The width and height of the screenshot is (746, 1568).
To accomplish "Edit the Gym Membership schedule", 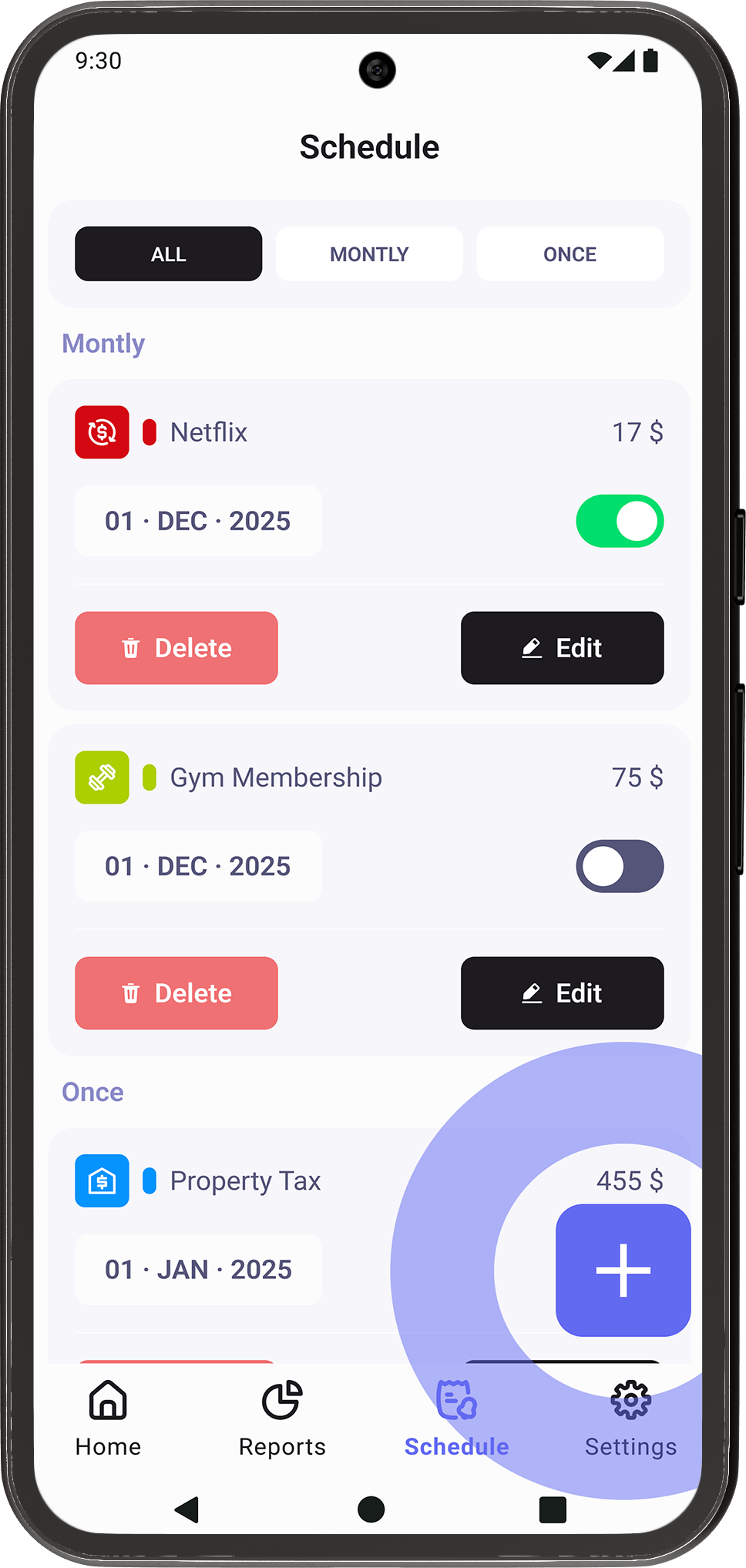I will 562,993.
